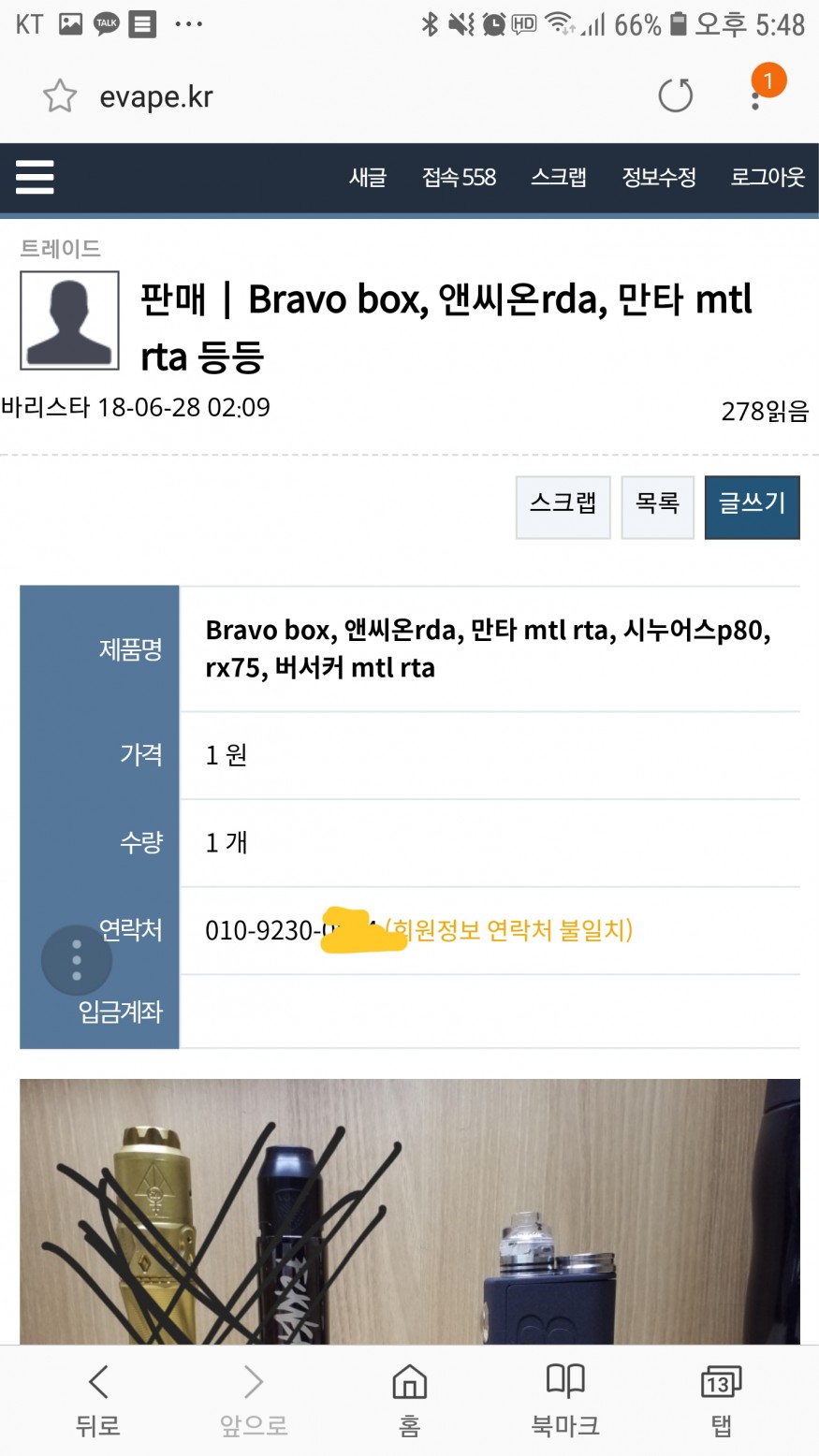Screen dimensions: 819x1456
Task: Open the author's profile picture
Action: coord(69,321)
